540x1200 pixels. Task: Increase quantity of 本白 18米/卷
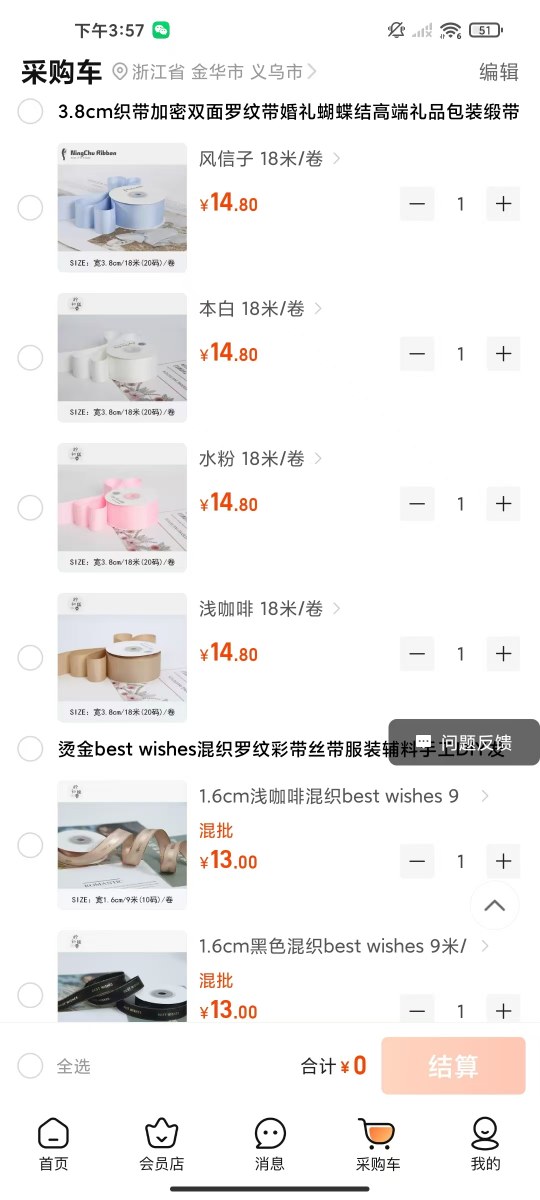pyautogui.click(x=503, y=354)
